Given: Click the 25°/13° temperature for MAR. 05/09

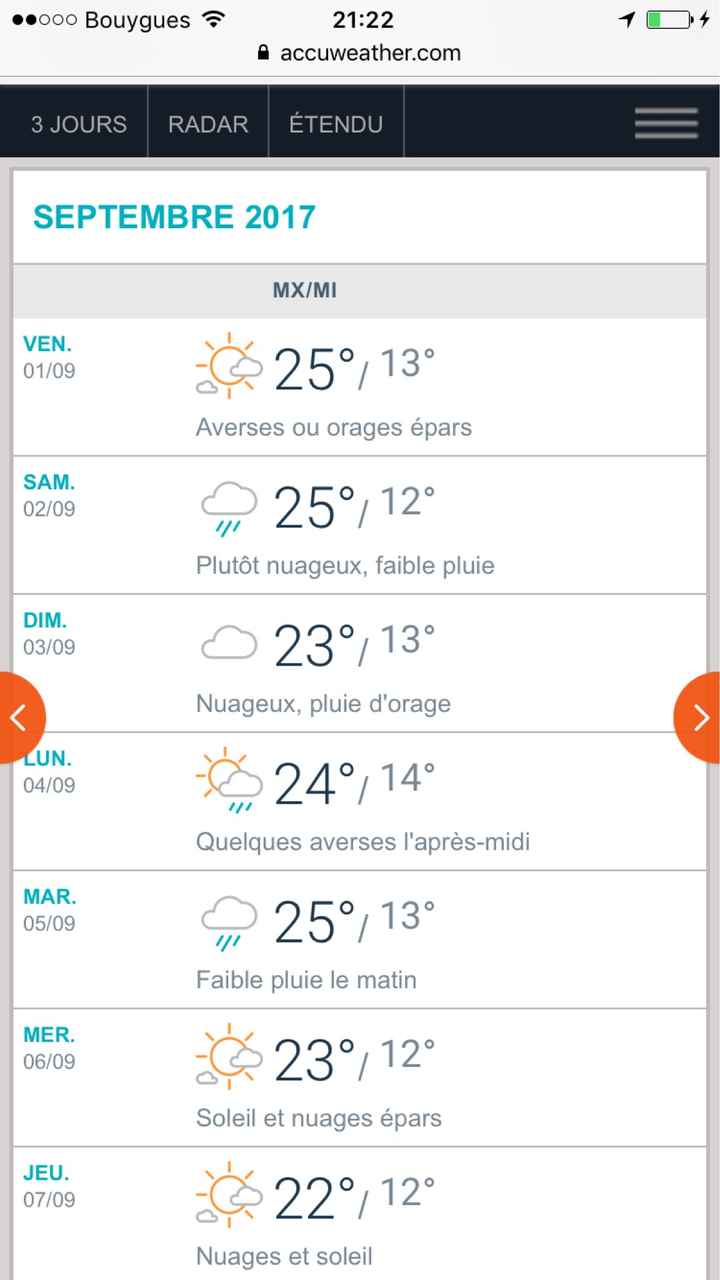Looking at the screenshot, I should click(357, 916).
